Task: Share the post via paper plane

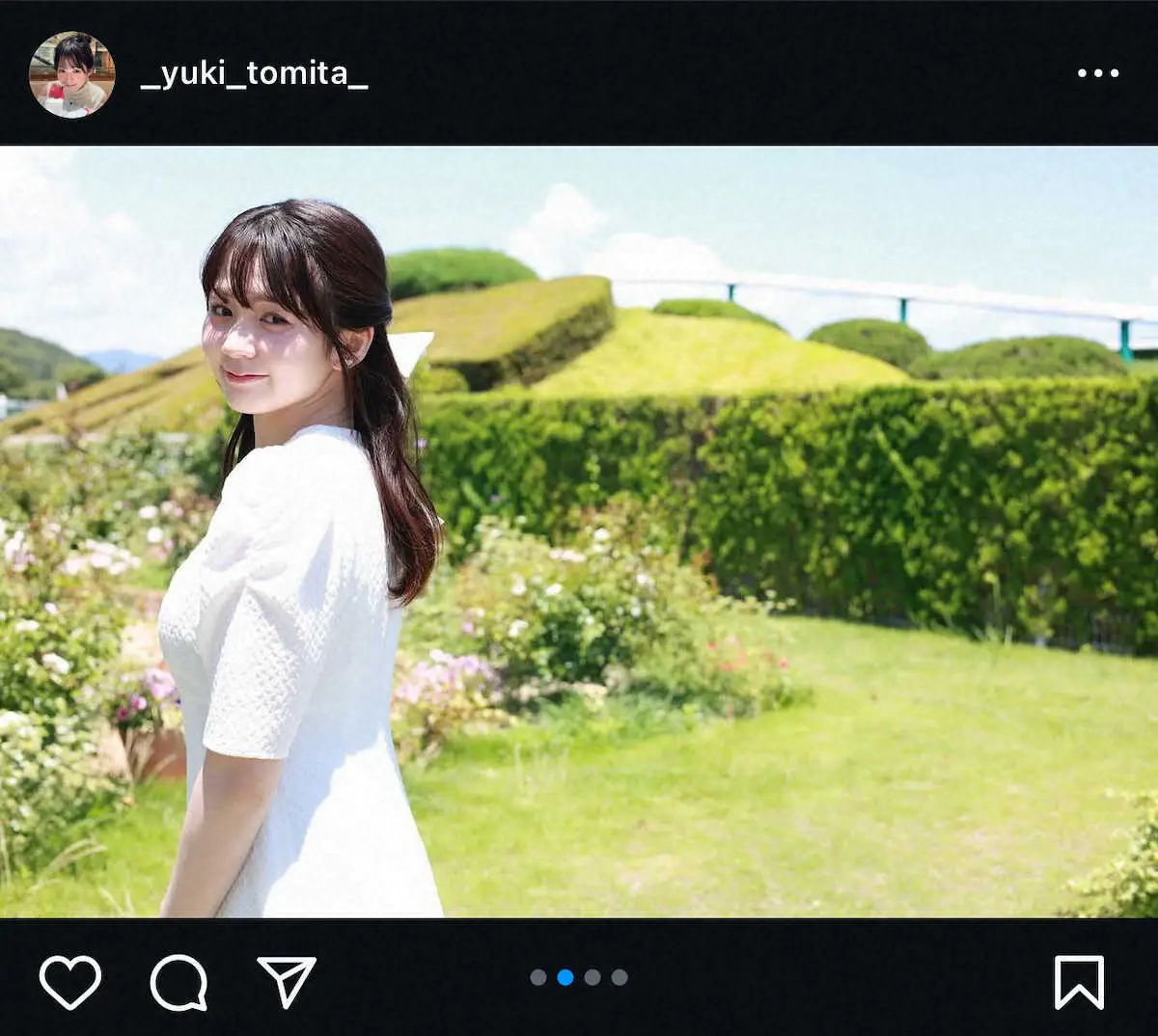Action: click(287, 982)
